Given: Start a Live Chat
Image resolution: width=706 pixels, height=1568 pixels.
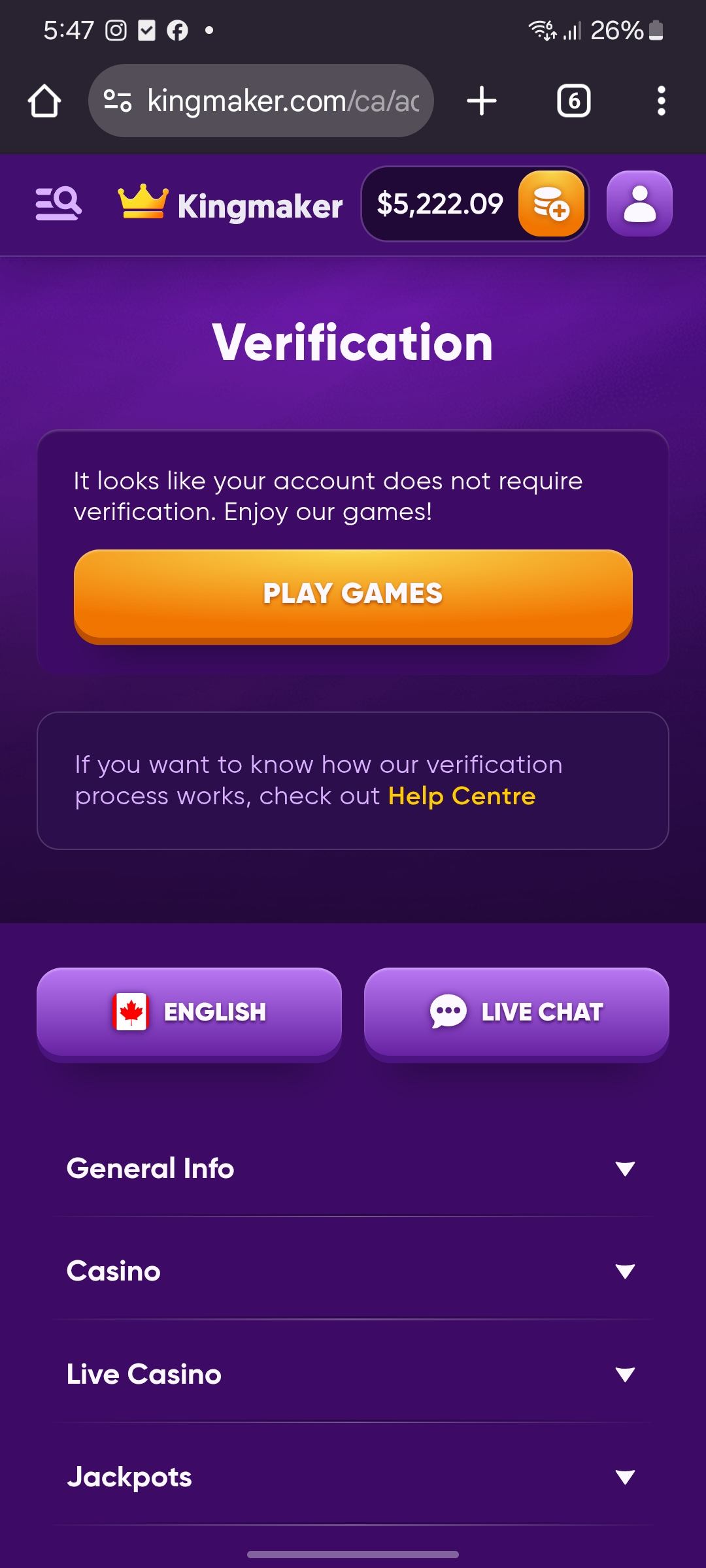Looking at the screenshot, I should pos(516,1012).
